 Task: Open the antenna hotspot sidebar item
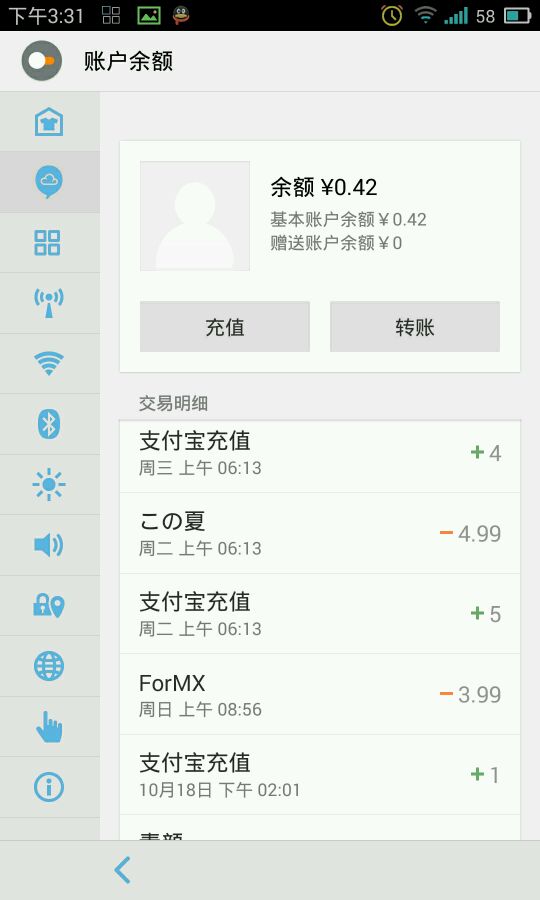tap(49, 303)
